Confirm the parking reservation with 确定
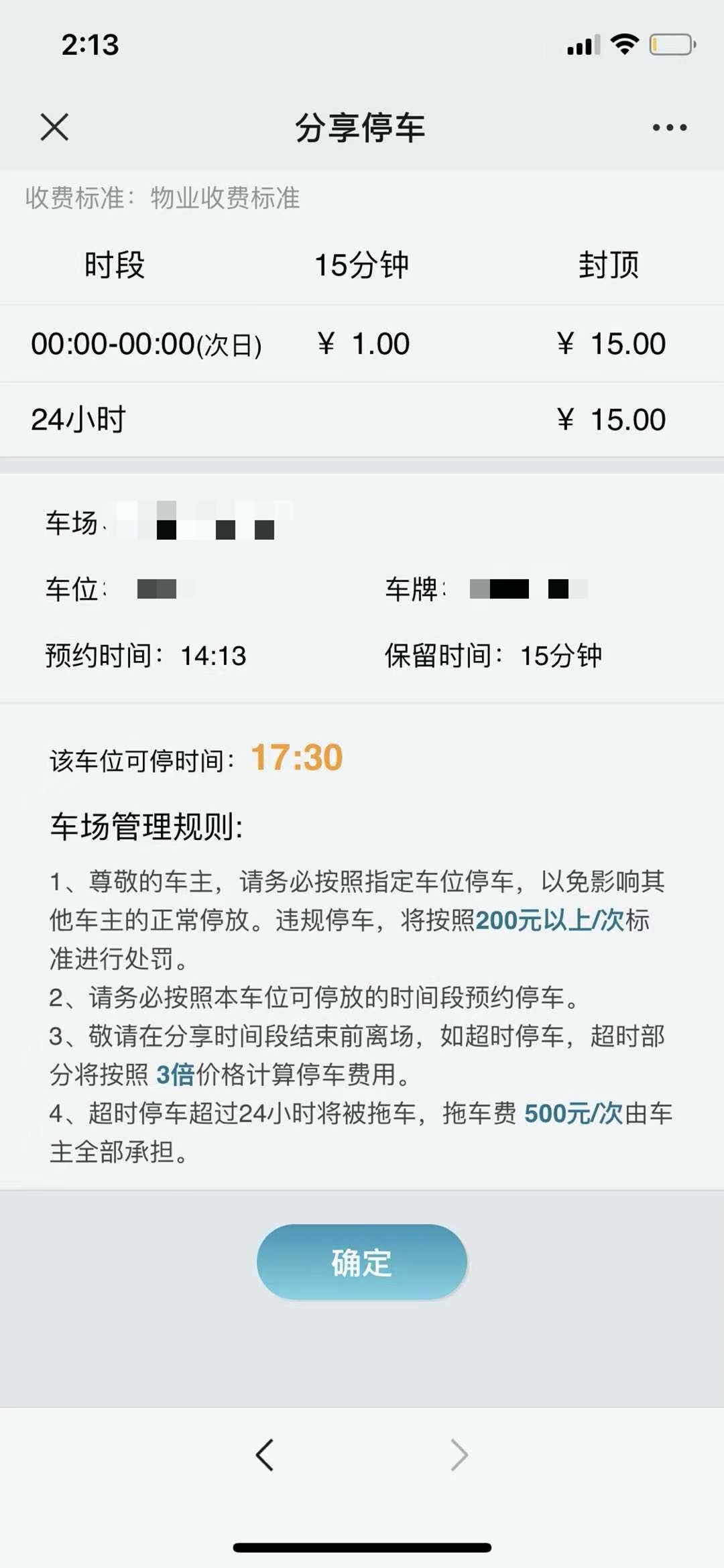724x1568 pixels. (x=361, y=1262)
